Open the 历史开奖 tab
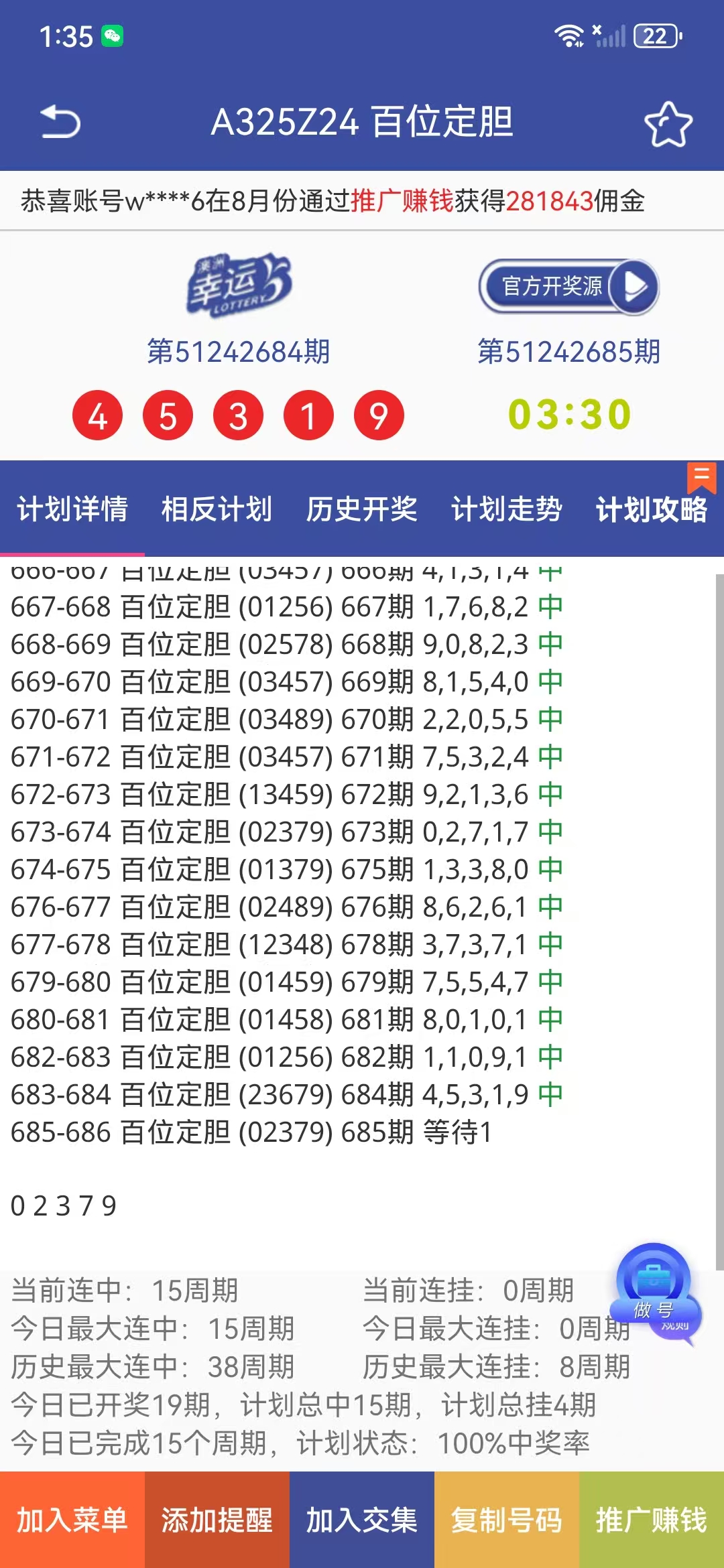Screen dimensions: 724x1568 tap(362, 509)
